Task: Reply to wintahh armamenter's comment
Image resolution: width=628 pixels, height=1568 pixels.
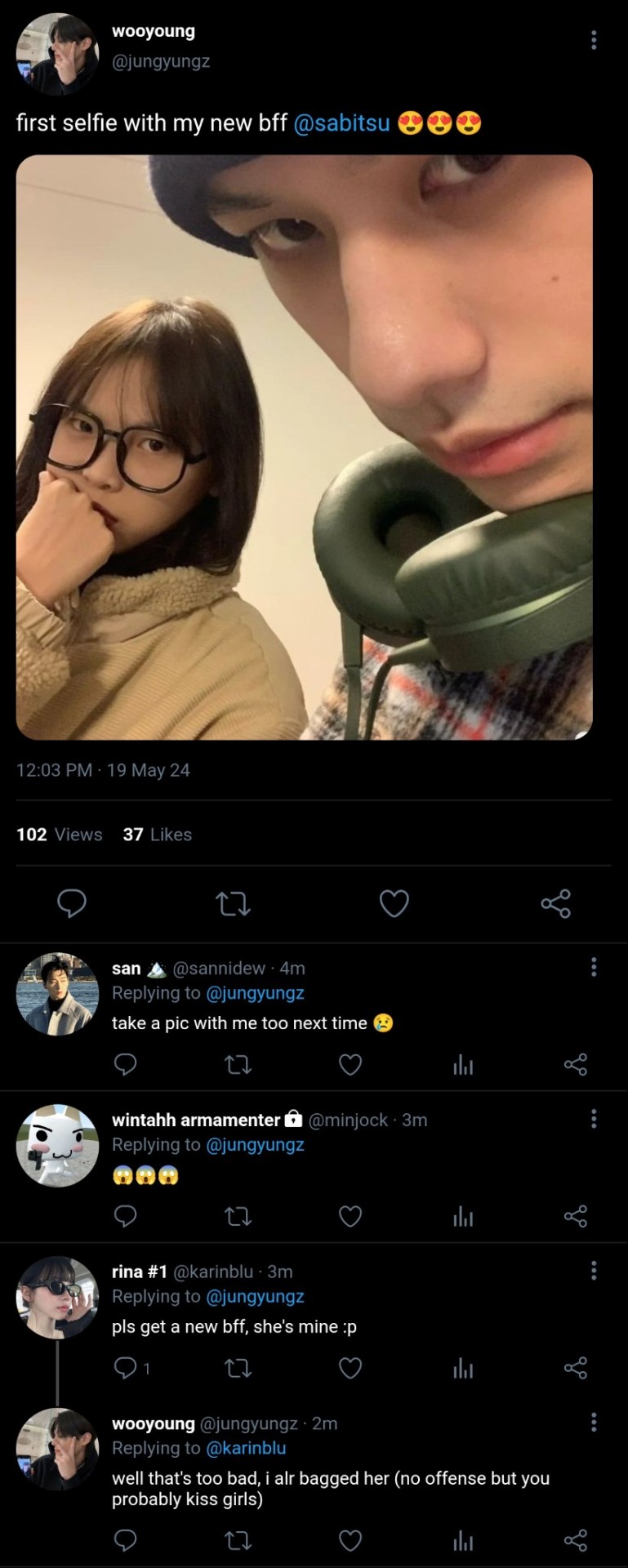Action: [x=125, y=1216]
